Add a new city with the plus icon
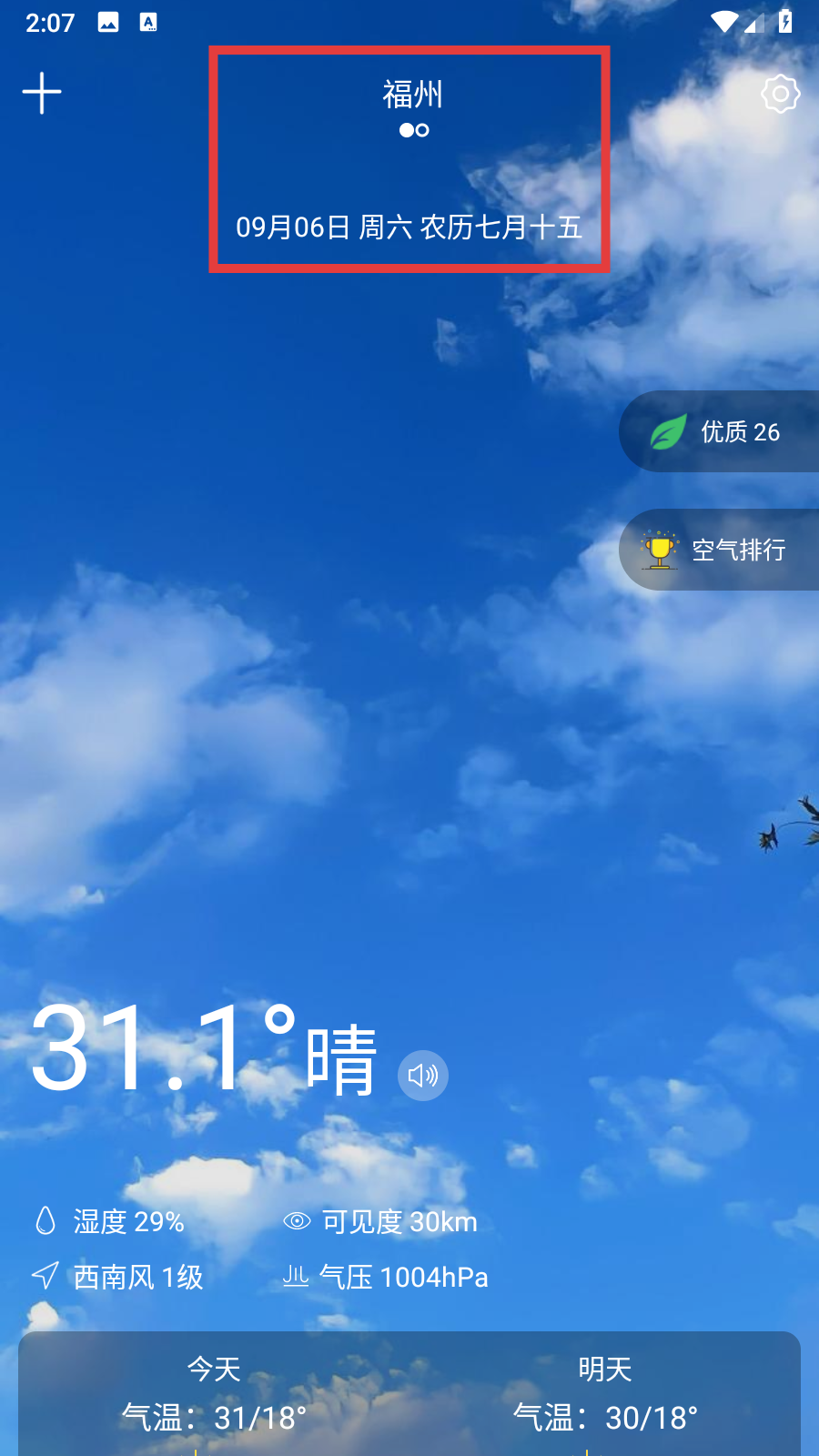Viewport: 819px width, 1456px height. click(42, 93)
